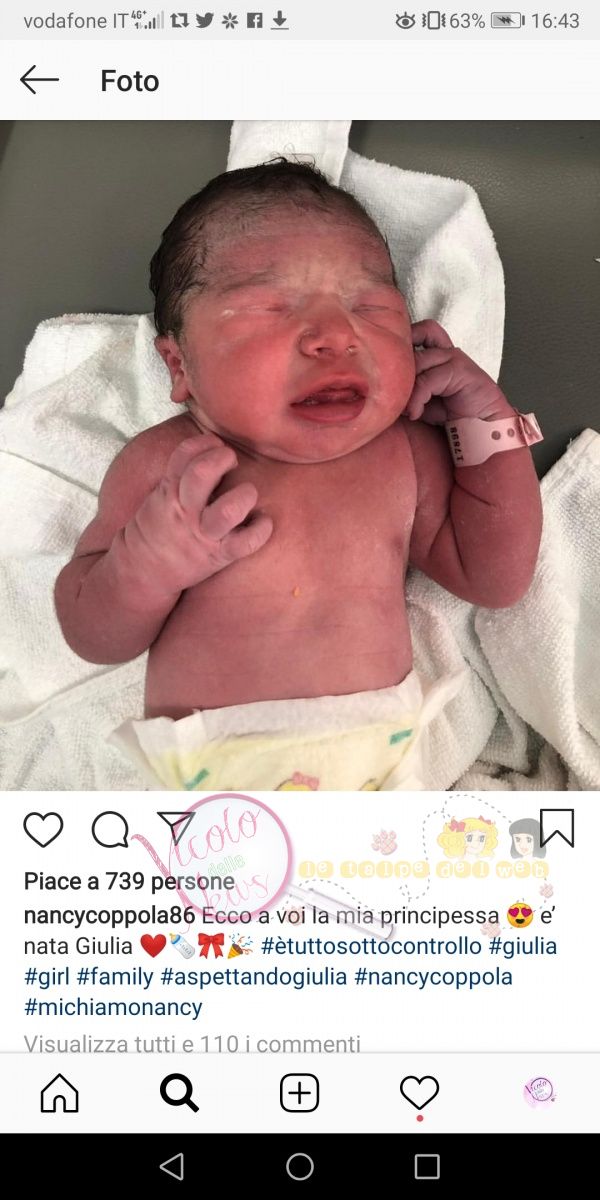Tap the system back triangle button
Viewport: 600px width, 1200px height.
(172, 1166)
